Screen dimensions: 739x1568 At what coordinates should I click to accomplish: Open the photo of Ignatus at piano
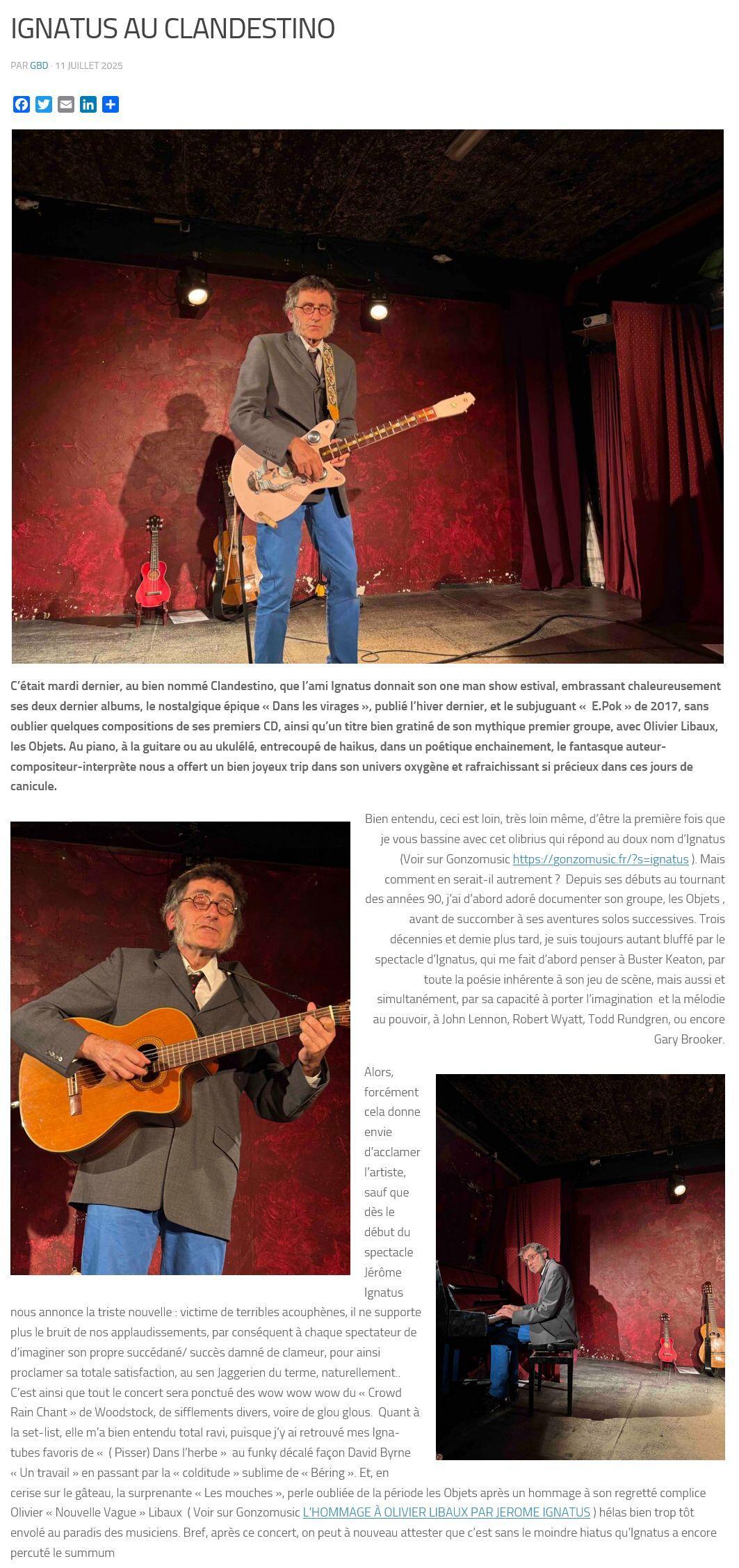coord(580,1266)
